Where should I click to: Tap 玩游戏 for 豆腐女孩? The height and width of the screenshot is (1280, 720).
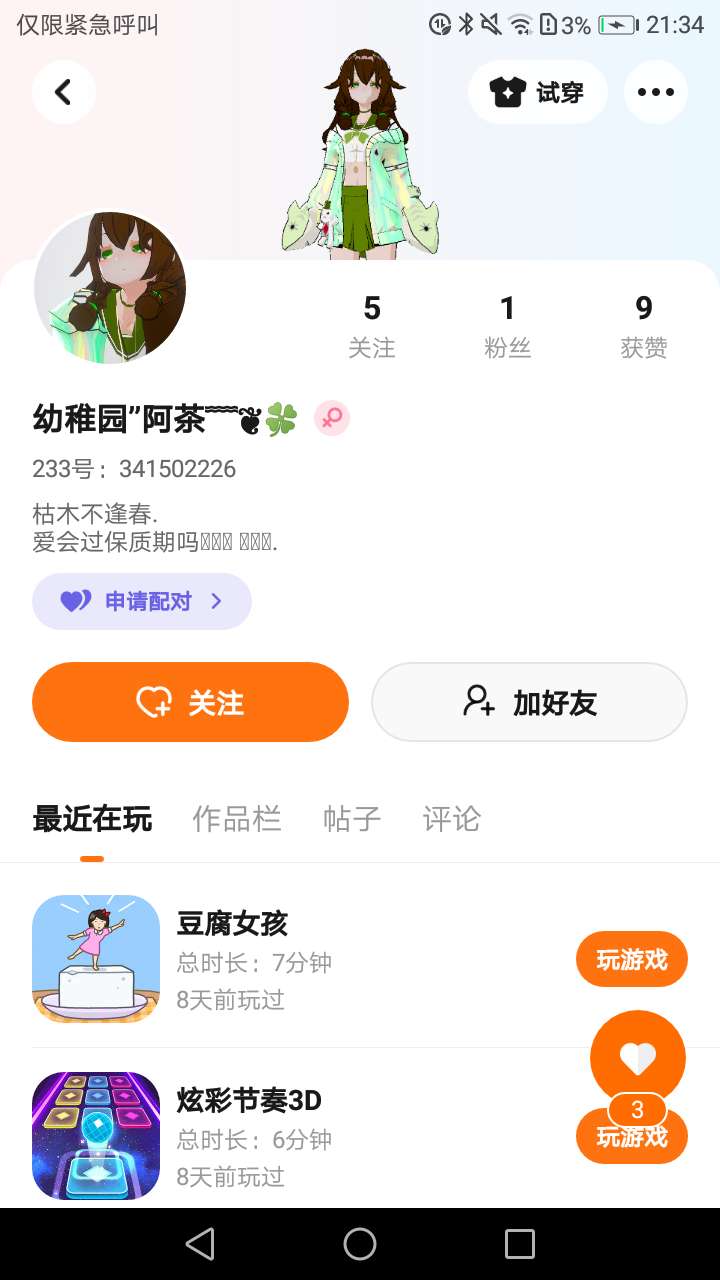pyautogui.click(x=631, y=960)
